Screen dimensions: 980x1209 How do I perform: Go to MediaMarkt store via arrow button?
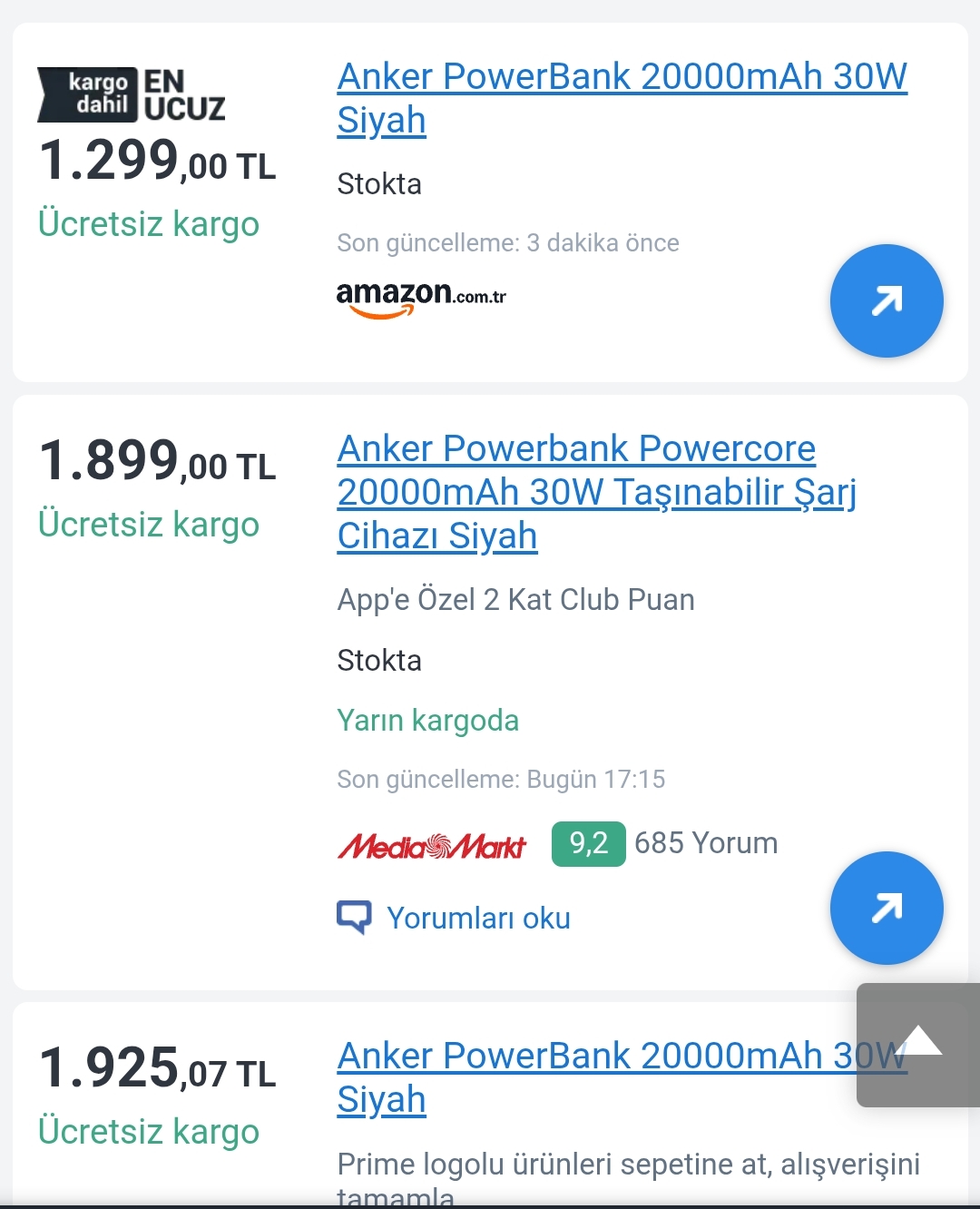pyautogui.click(x=887, y=908)
